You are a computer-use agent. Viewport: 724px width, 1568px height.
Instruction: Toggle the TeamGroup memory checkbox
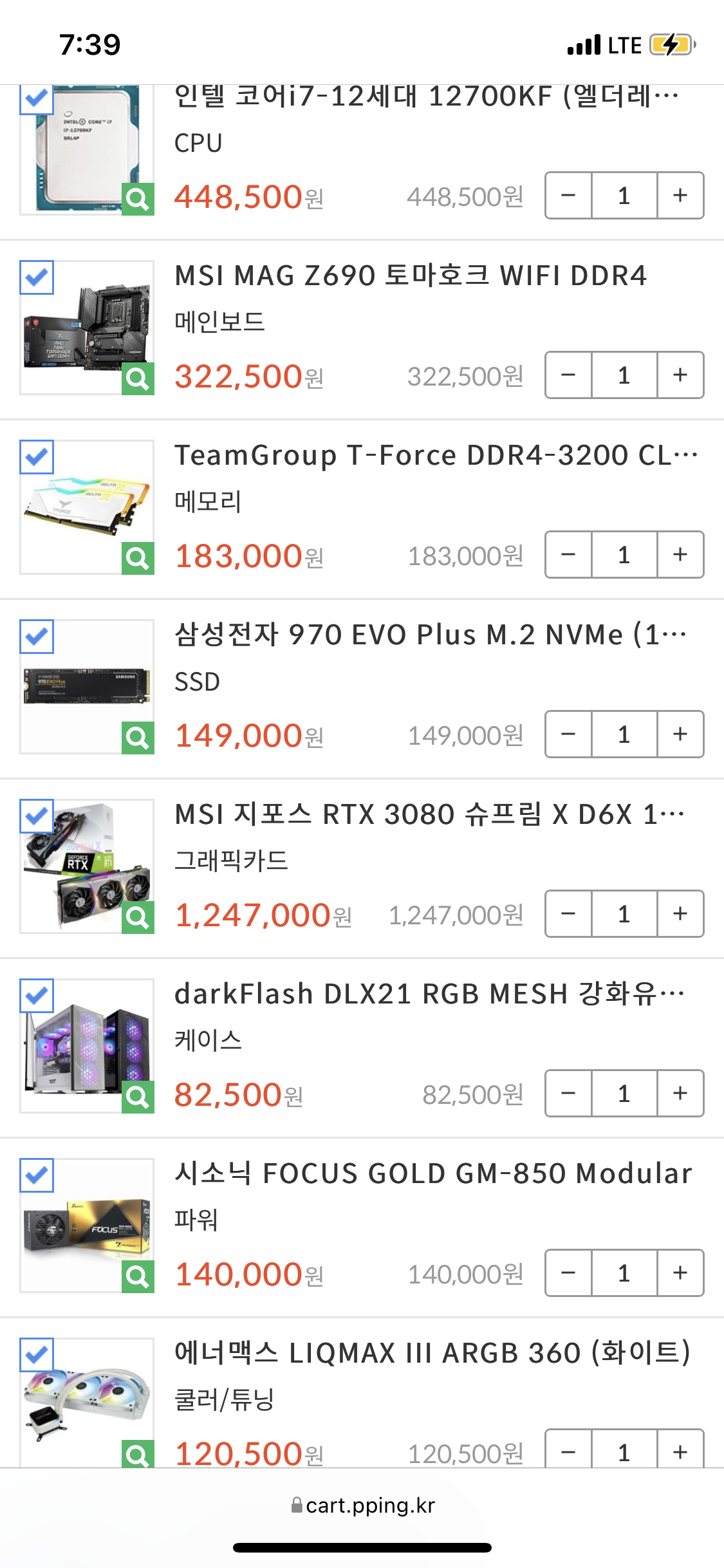36,457
